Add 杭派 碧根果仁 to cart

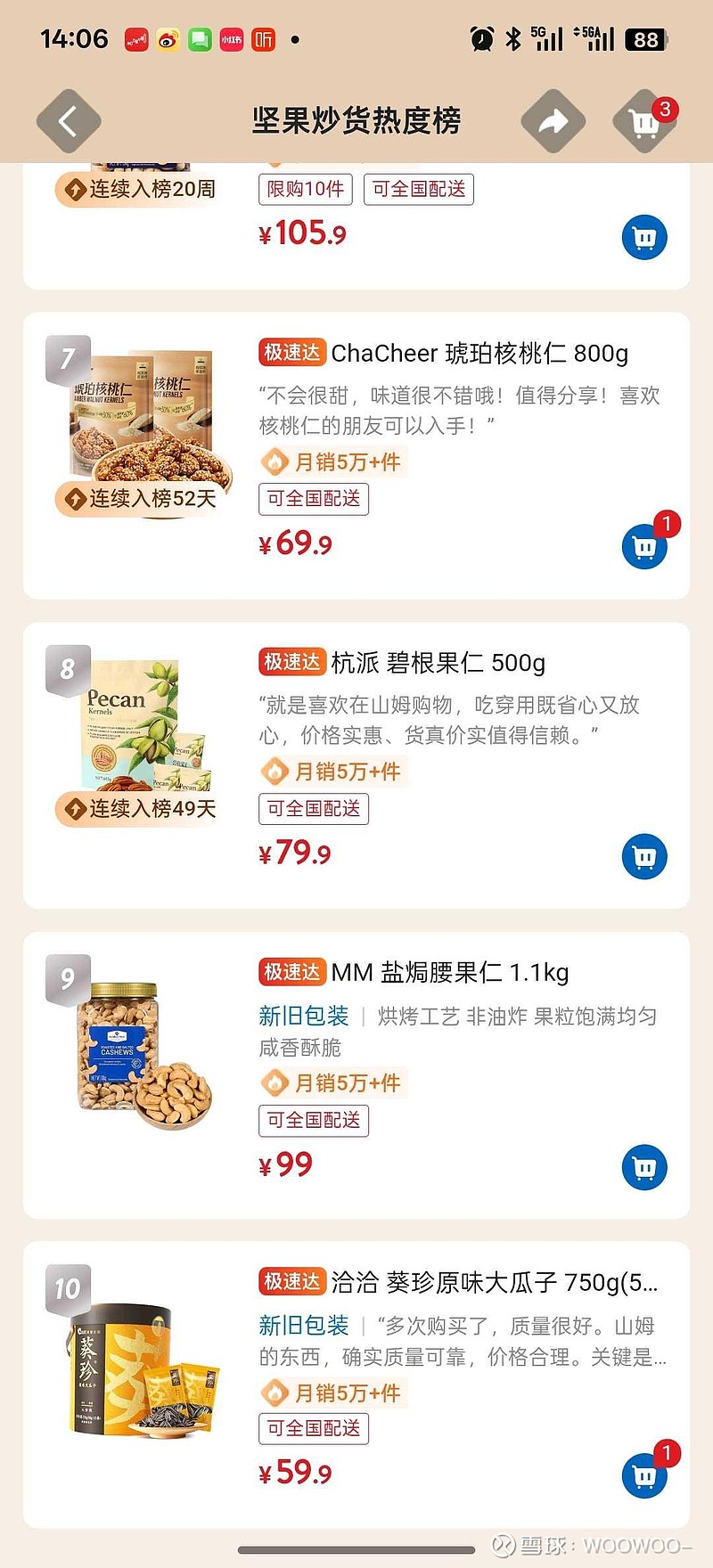pyautogui.click(x=643, y=857)
